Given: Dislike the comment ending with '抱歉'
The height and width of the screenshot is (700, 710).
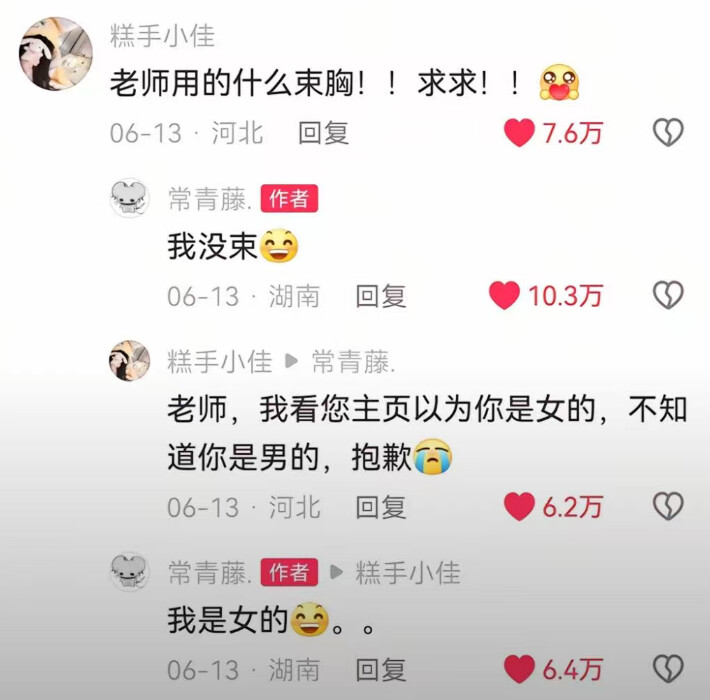Looking at the screenshot, I should (x=667, y=507).
